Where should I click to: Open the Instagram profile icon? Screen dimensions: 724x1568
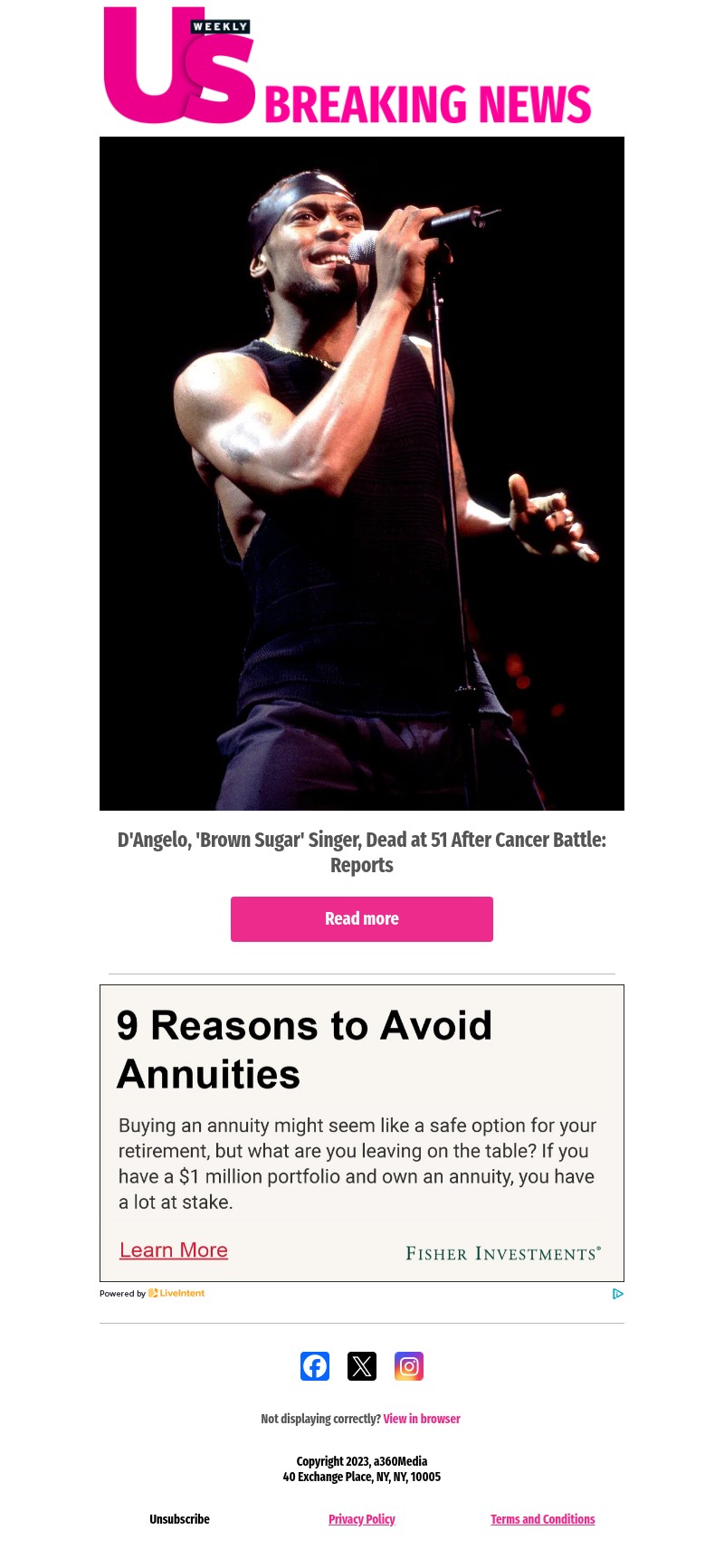(409, 1366)
